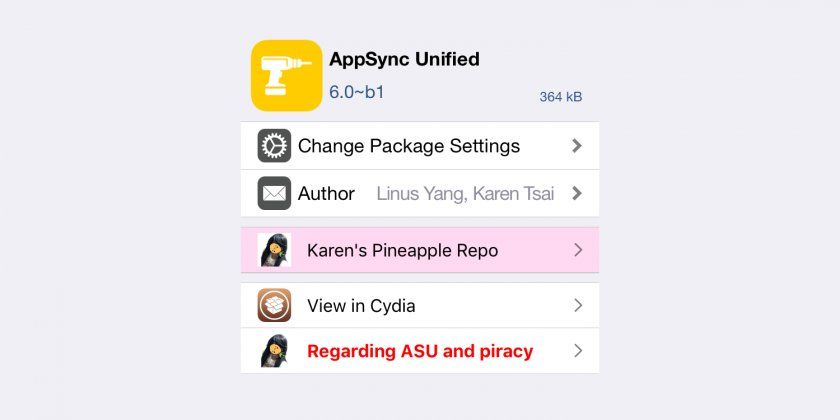Open Regarding ASU and piracy
Image resolution: width=840 pixels, height=420 pixels.
click(x=419, y=351)
